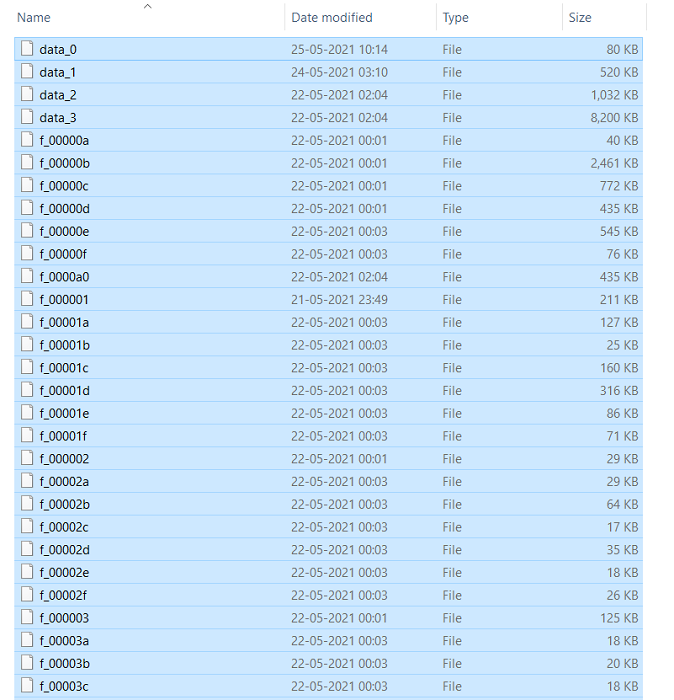Select the data_1 file

[x=58, y=72]
